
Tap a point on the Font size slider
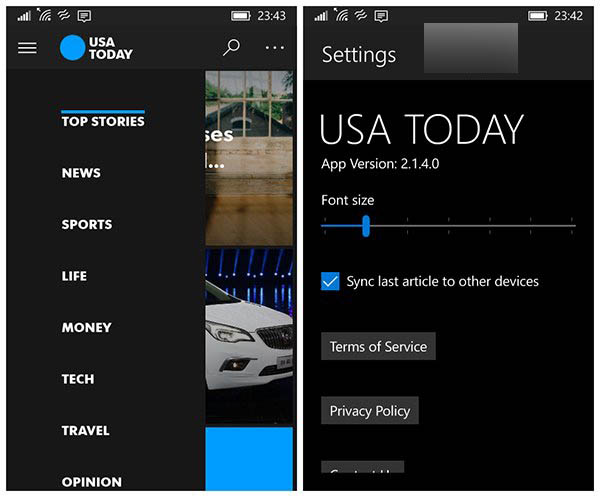(x=448, y=226)
